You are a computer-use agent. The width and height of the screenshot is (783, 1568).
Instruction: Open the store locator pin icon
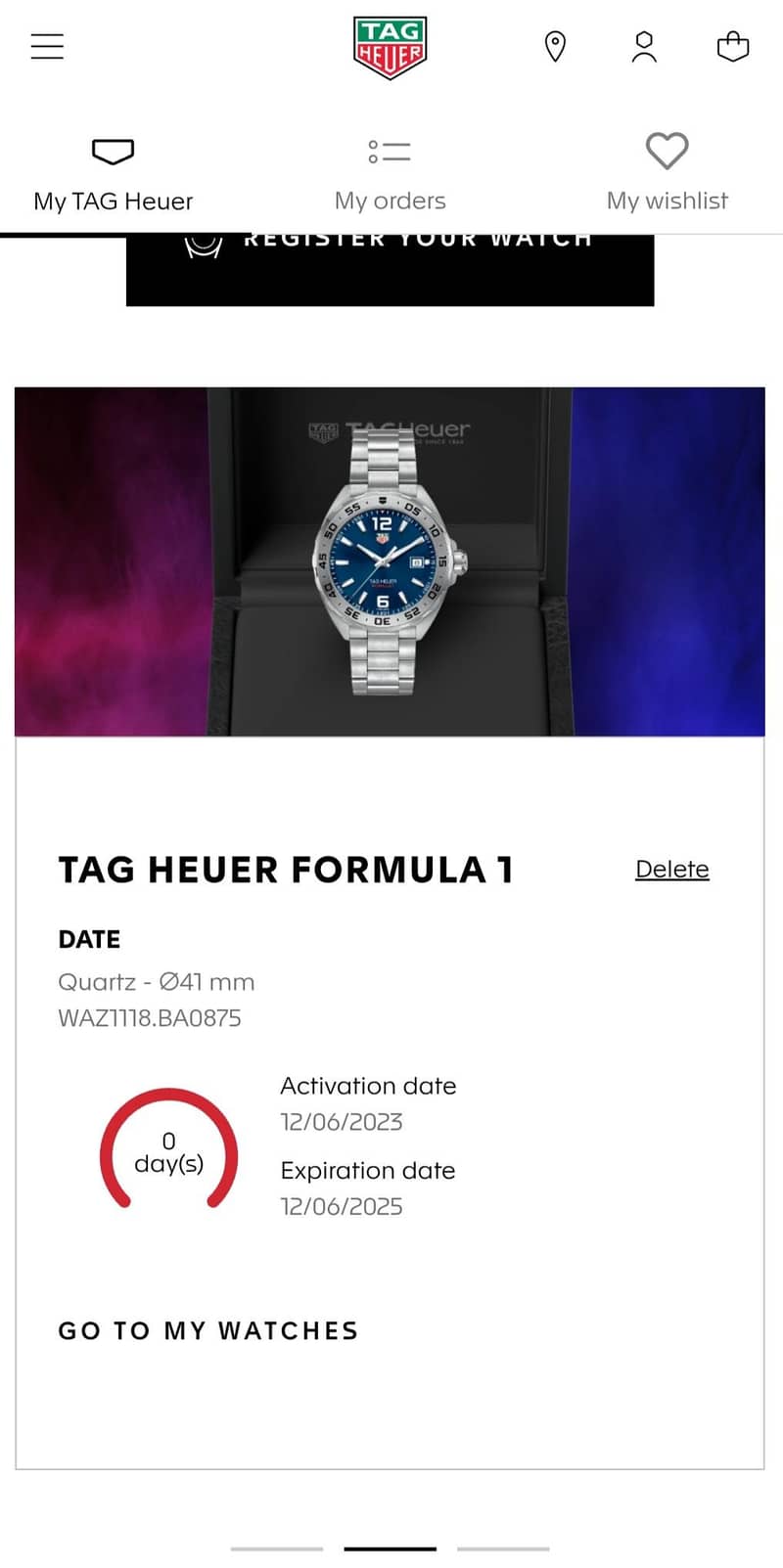[555, 46]
